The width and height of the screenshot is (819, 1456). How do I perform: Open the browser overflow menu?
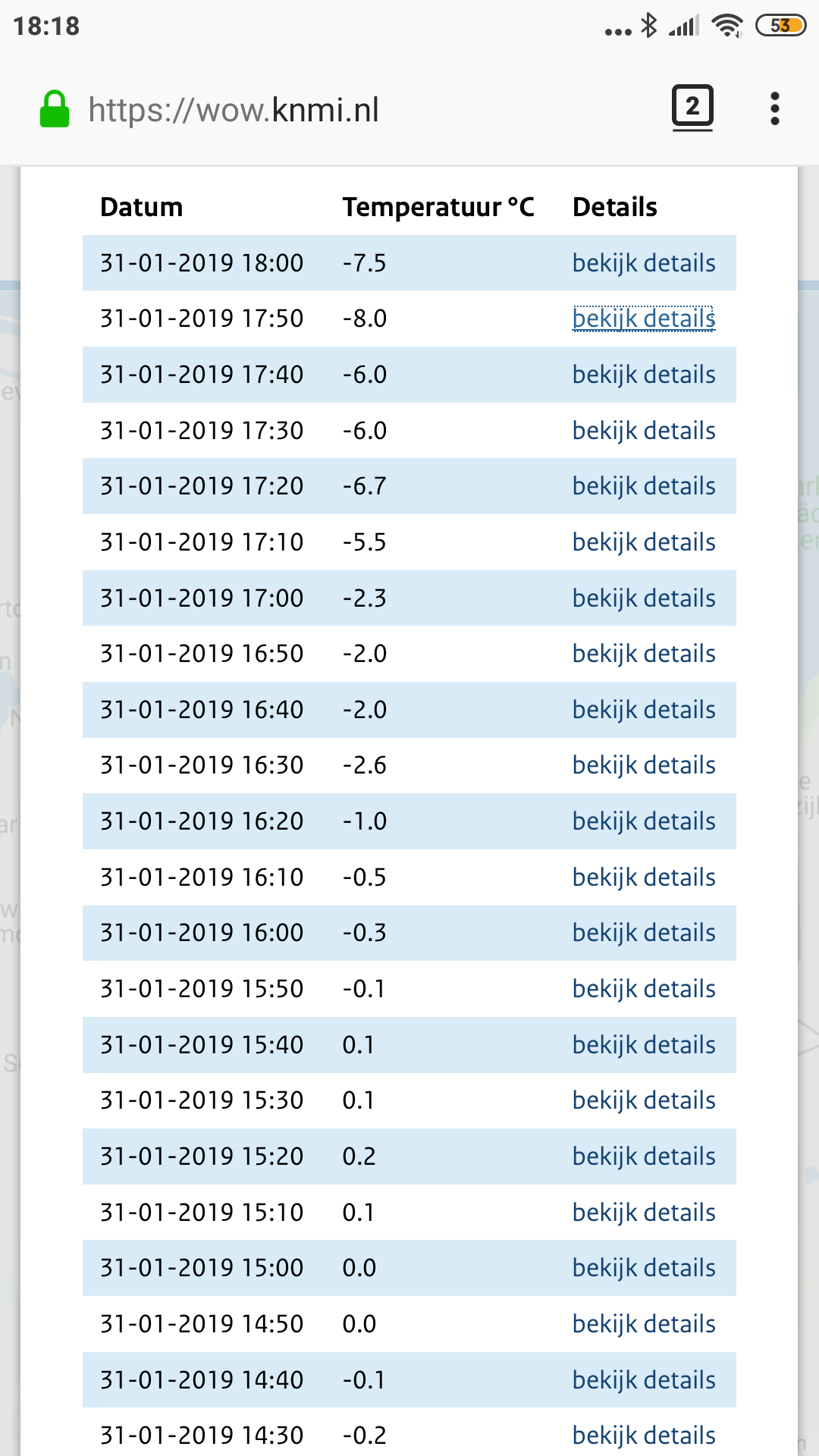(x=774, y=108)
